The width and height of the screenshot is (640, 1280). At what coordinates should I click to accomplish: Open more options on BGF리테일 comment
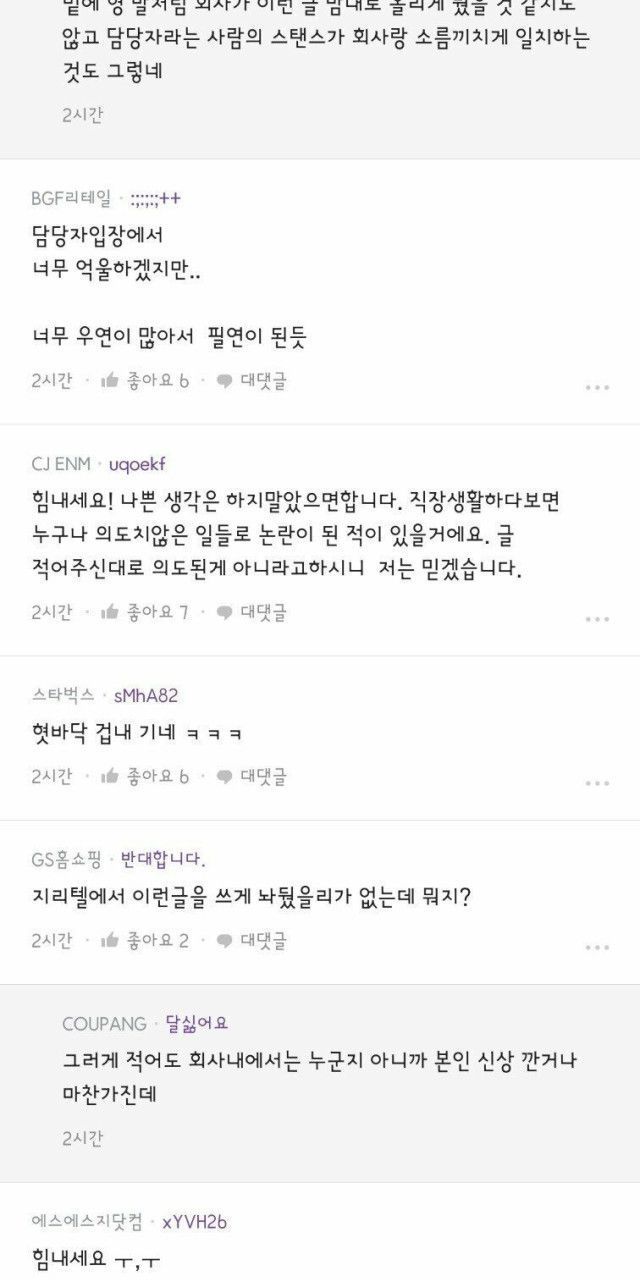pos(597,387)
